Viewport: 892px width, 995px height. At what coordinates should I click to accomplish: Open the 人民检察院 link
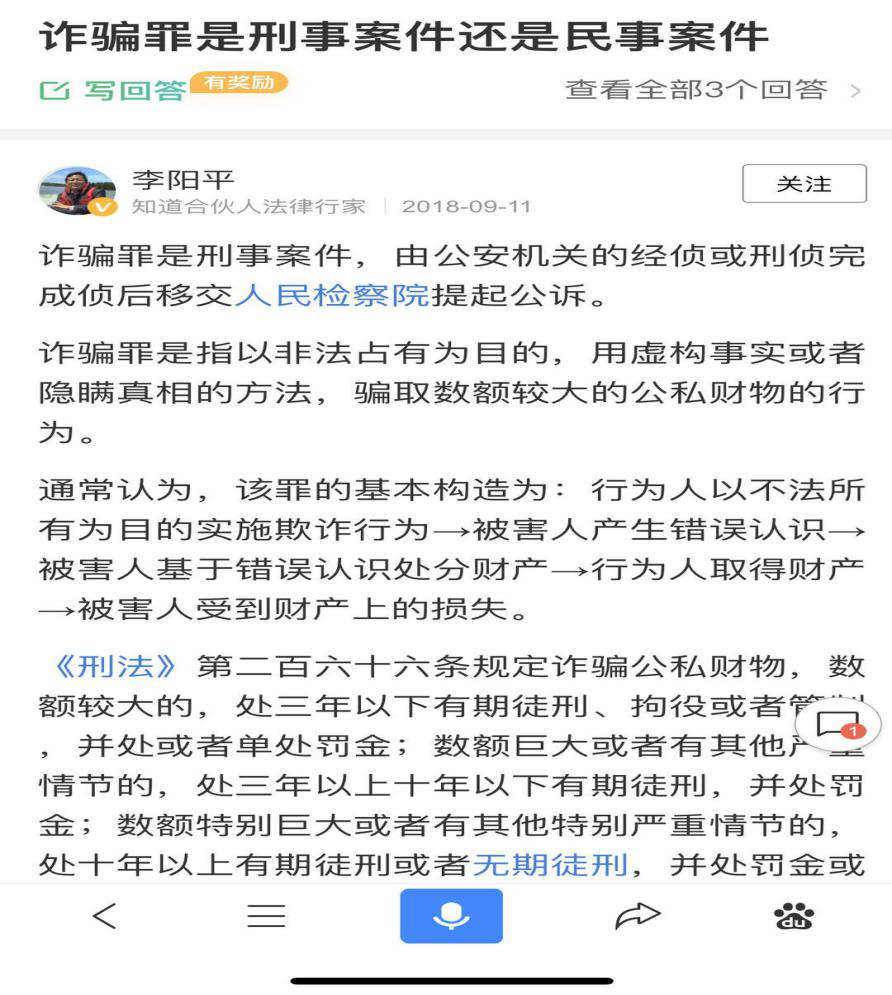pyautogui.click(x=332, y=297)
